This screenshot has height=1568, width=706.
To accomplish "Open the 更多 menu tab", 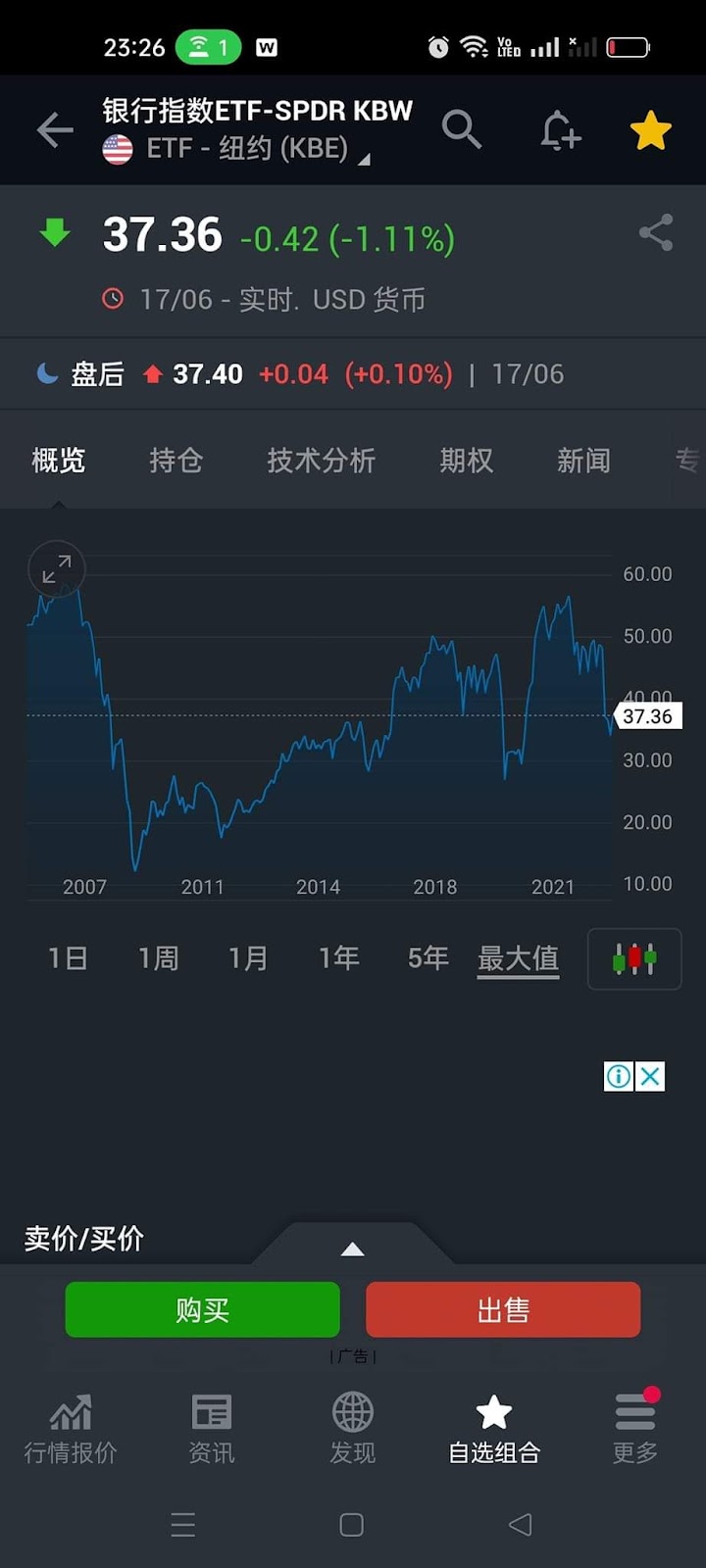I will tap(635, 1430).
